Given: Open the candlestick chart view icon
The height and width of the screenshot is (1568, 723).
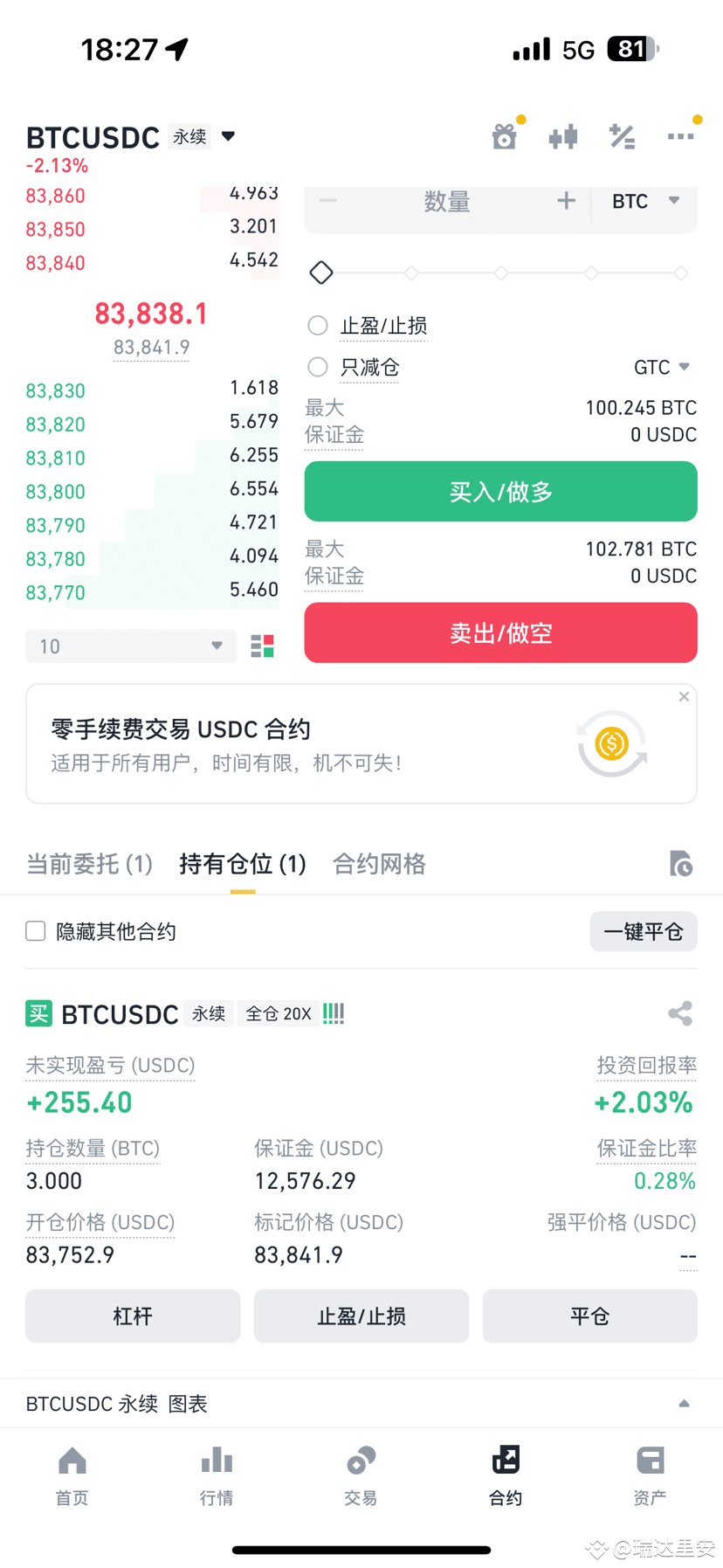Looking at the screenshot, I should (563, 136).
